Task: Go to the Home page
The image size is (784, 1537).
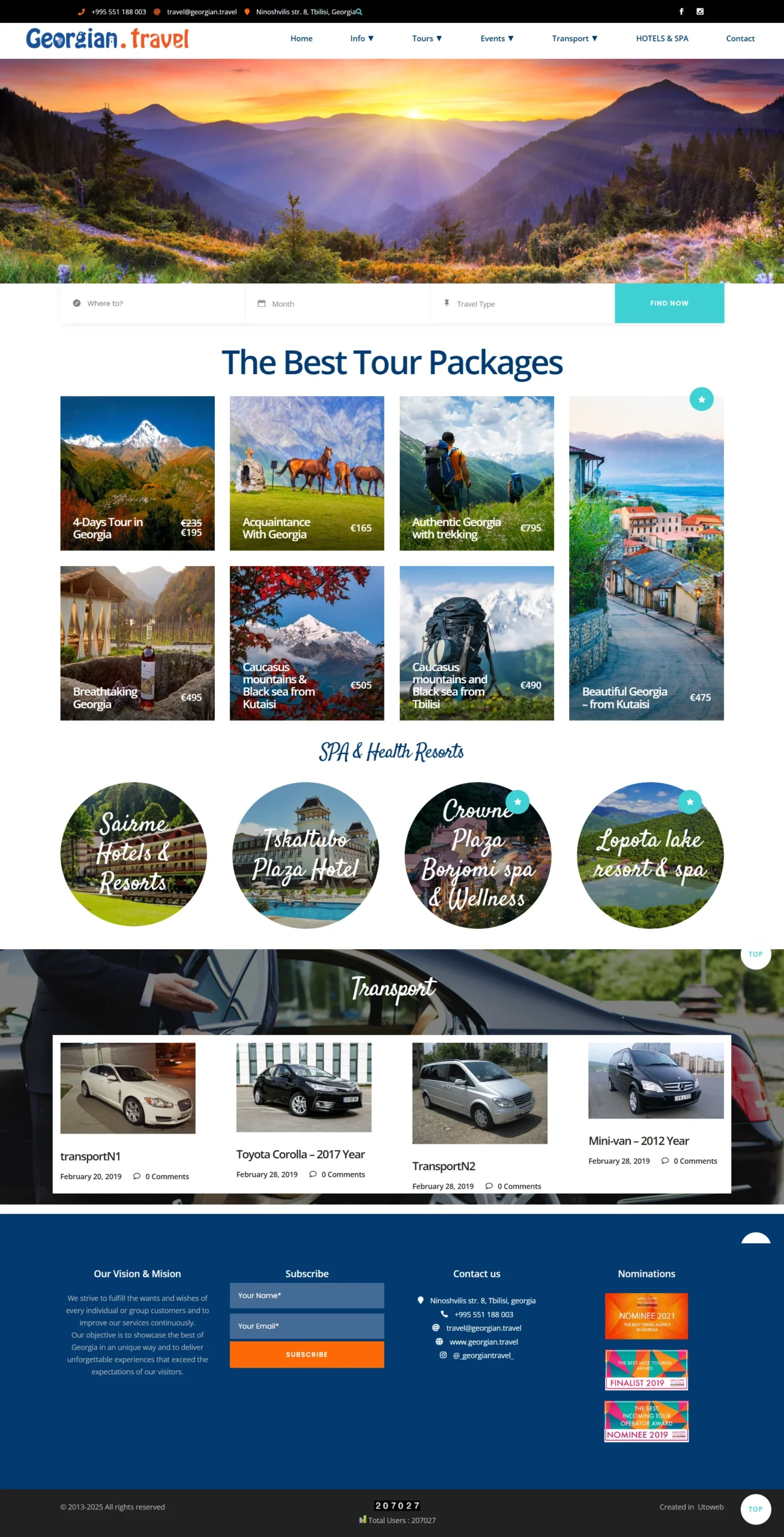Action: point(301,38)
